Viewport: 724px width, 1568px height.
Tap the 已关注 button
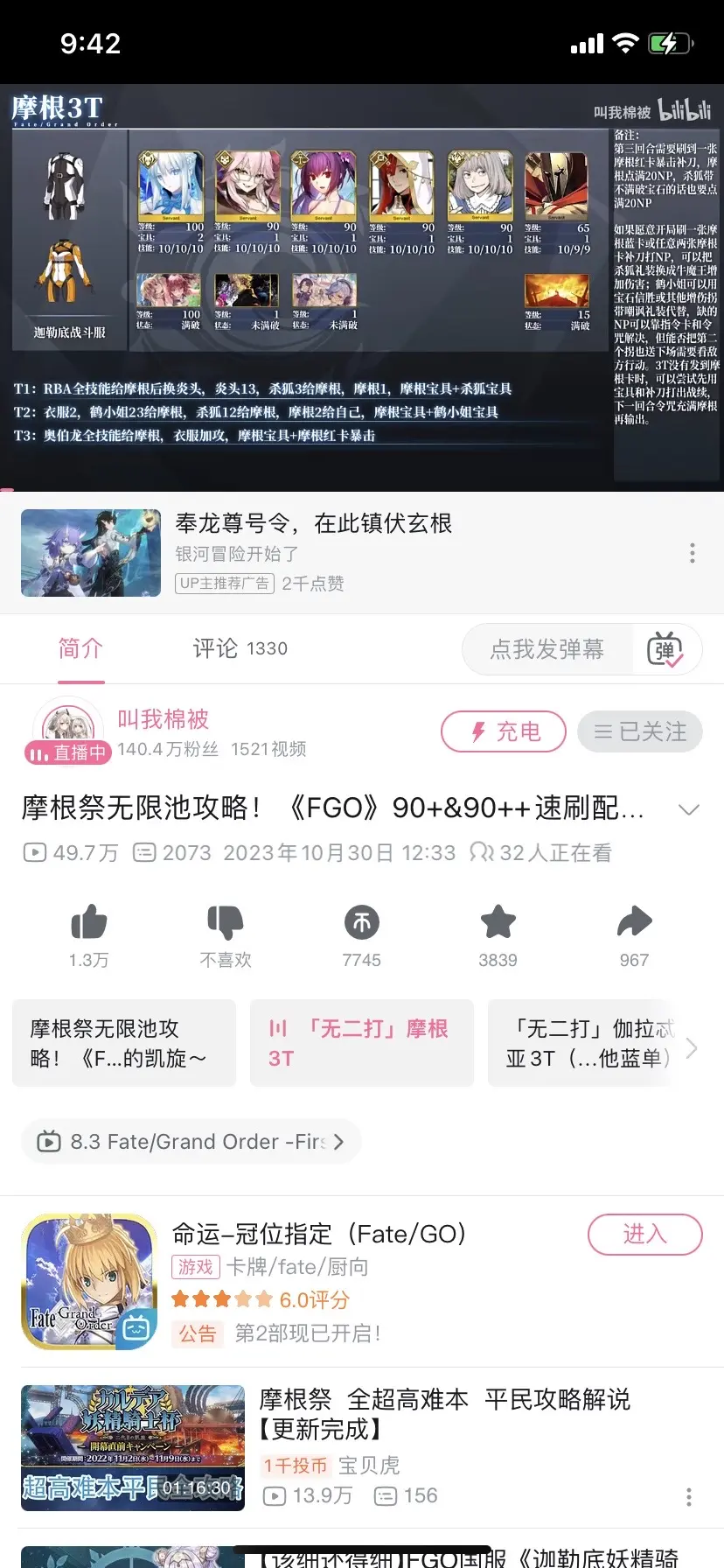640,731
